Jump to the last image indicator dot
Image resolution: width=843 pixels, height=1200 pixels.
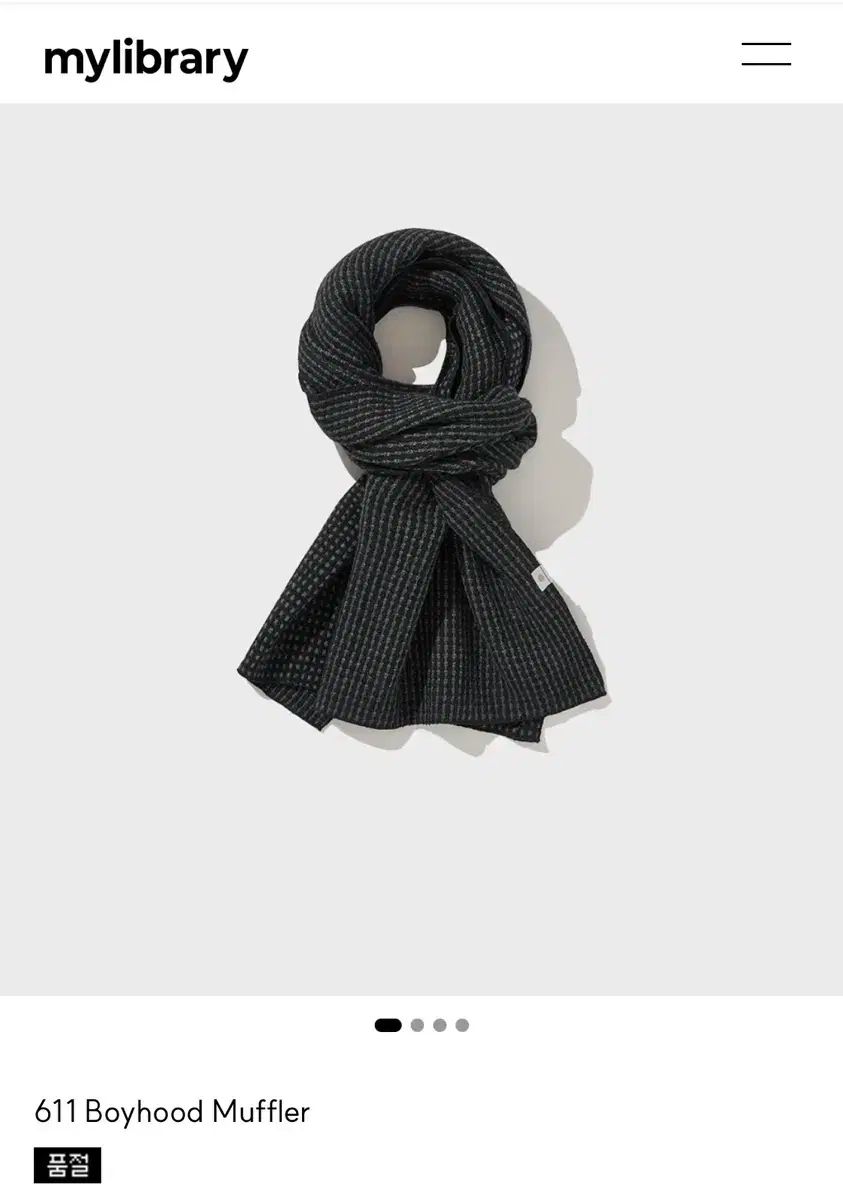point(462,1025)
